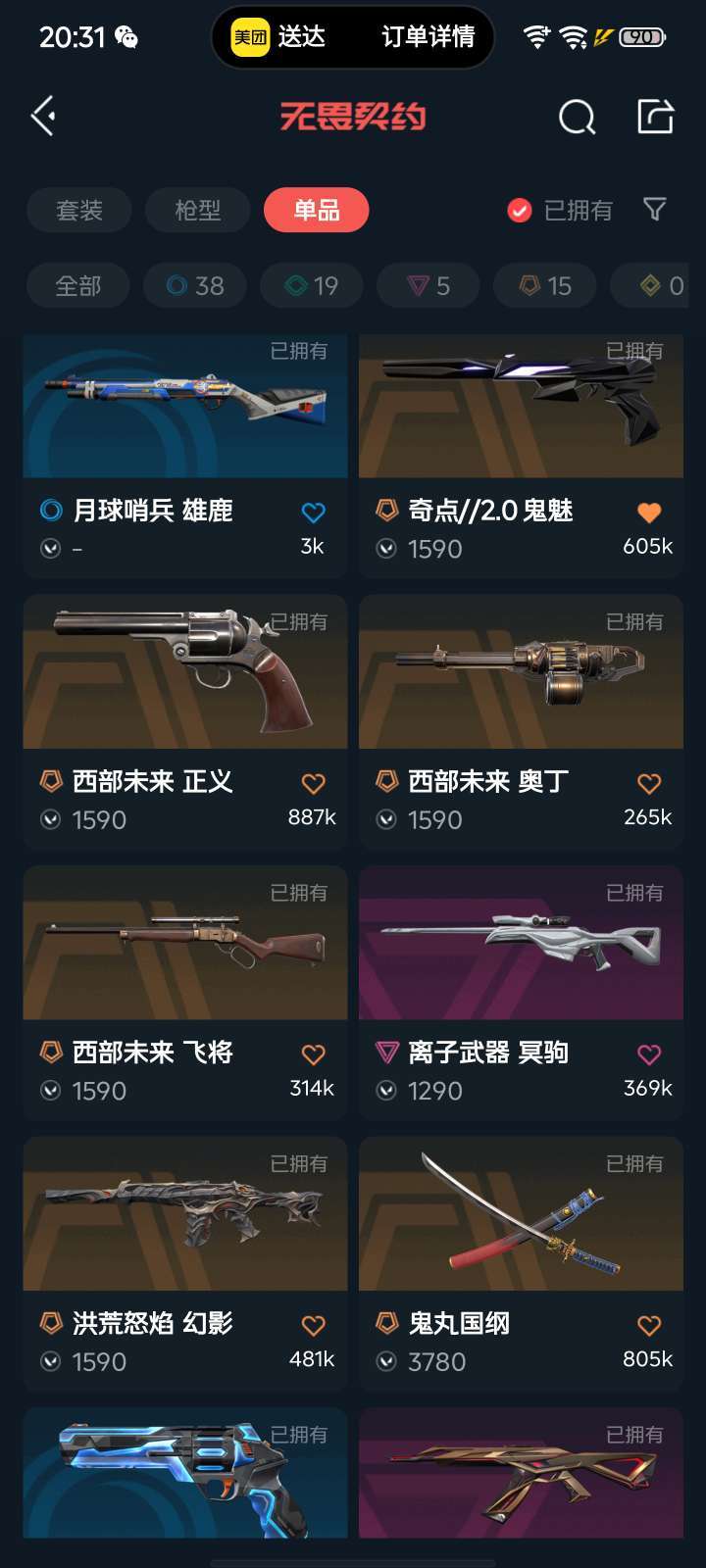Screen dimensions: 706x1568
Task: Tap the share icon at top right
Action: click(655, 116)
